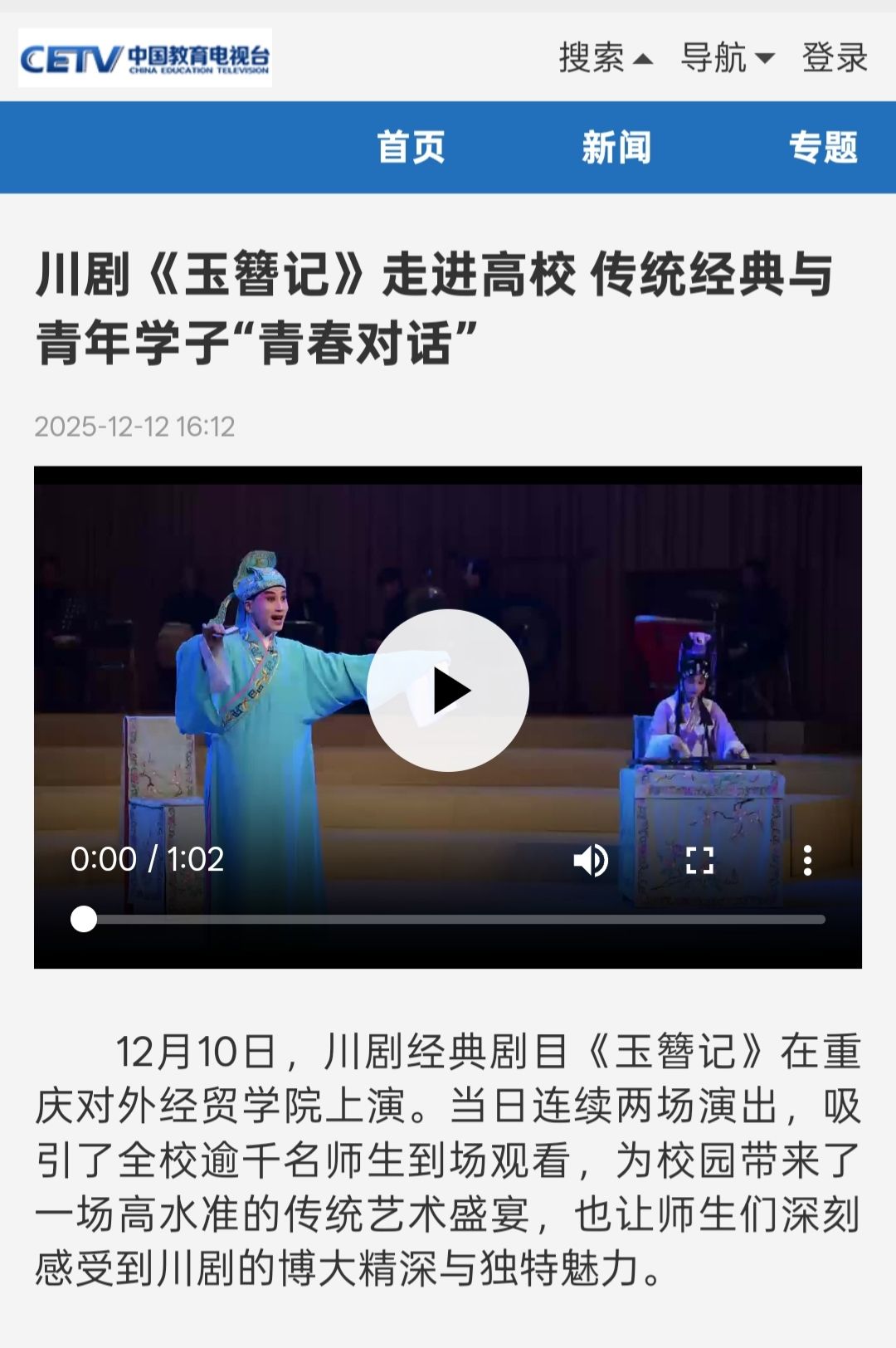896x1348 pixels.
Task: Enter fullscreen video mode
Action: coord(699,861)
